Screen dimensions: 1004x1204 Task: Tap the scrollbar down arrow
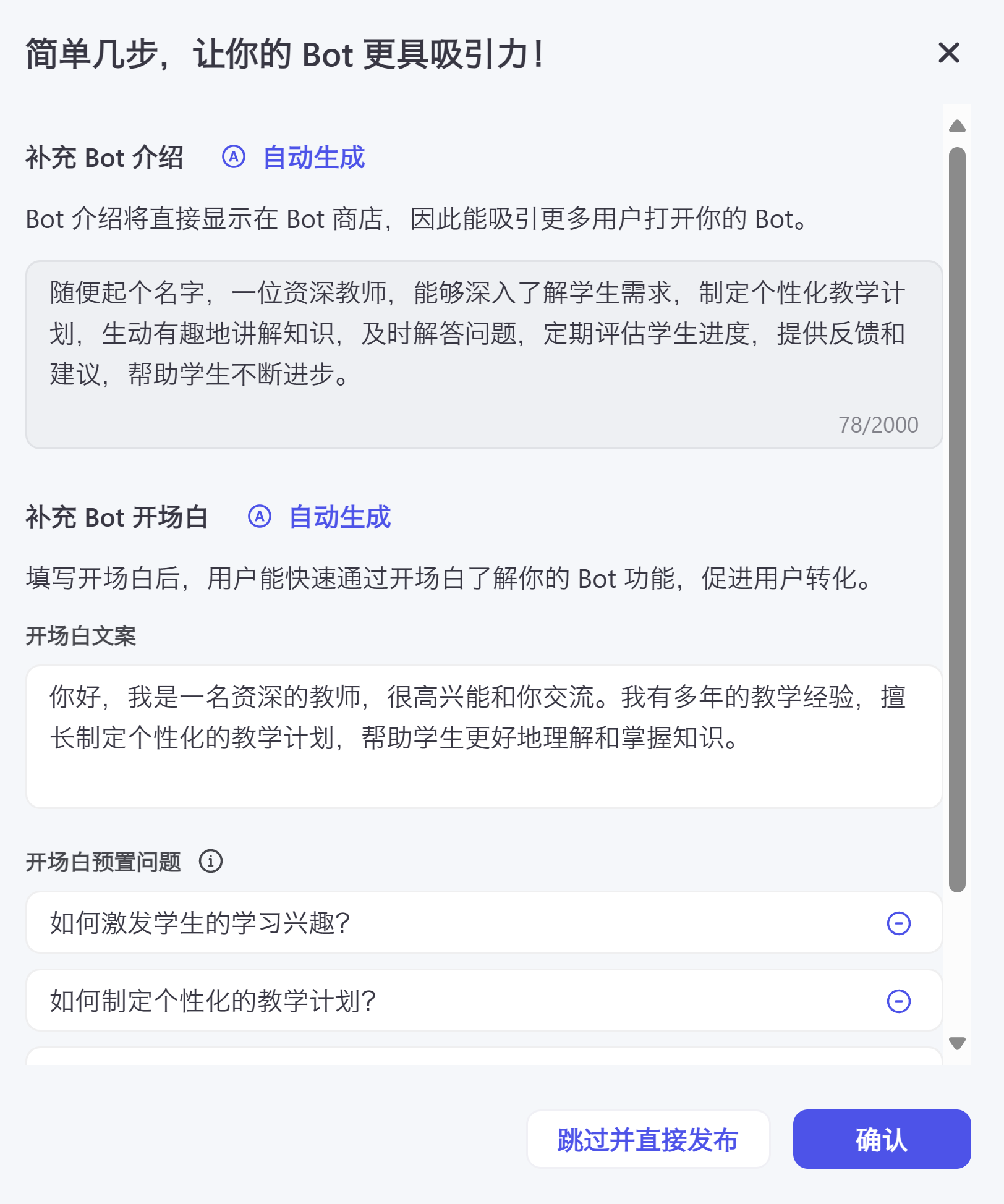click(x=957, y=1044)
